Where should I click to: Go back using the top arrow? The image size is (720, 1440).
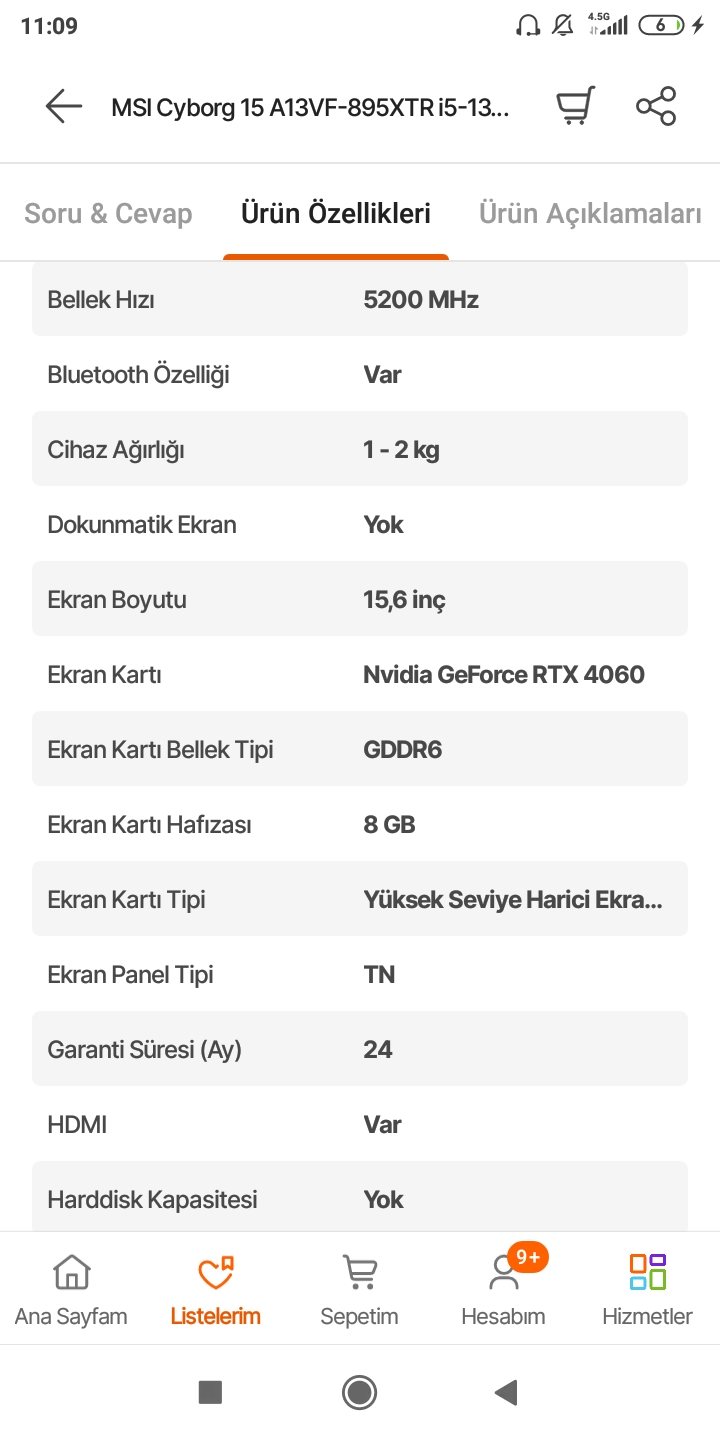pyautogui.click(x=63, y=106)
